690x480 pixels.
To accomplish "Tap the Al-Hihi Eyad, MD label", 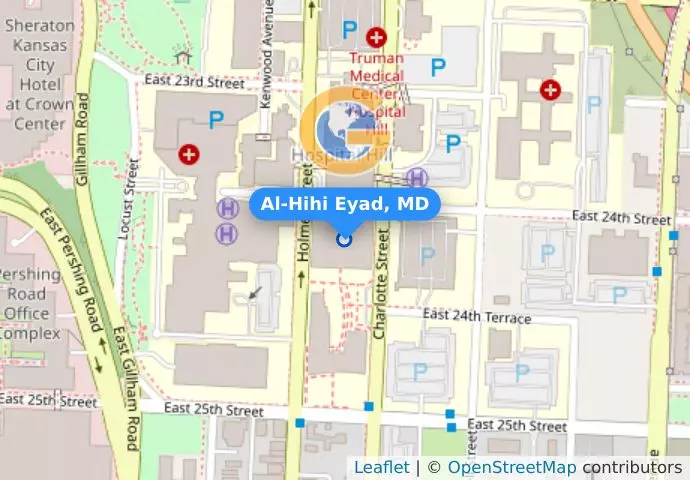I will (x=344, y=204).
